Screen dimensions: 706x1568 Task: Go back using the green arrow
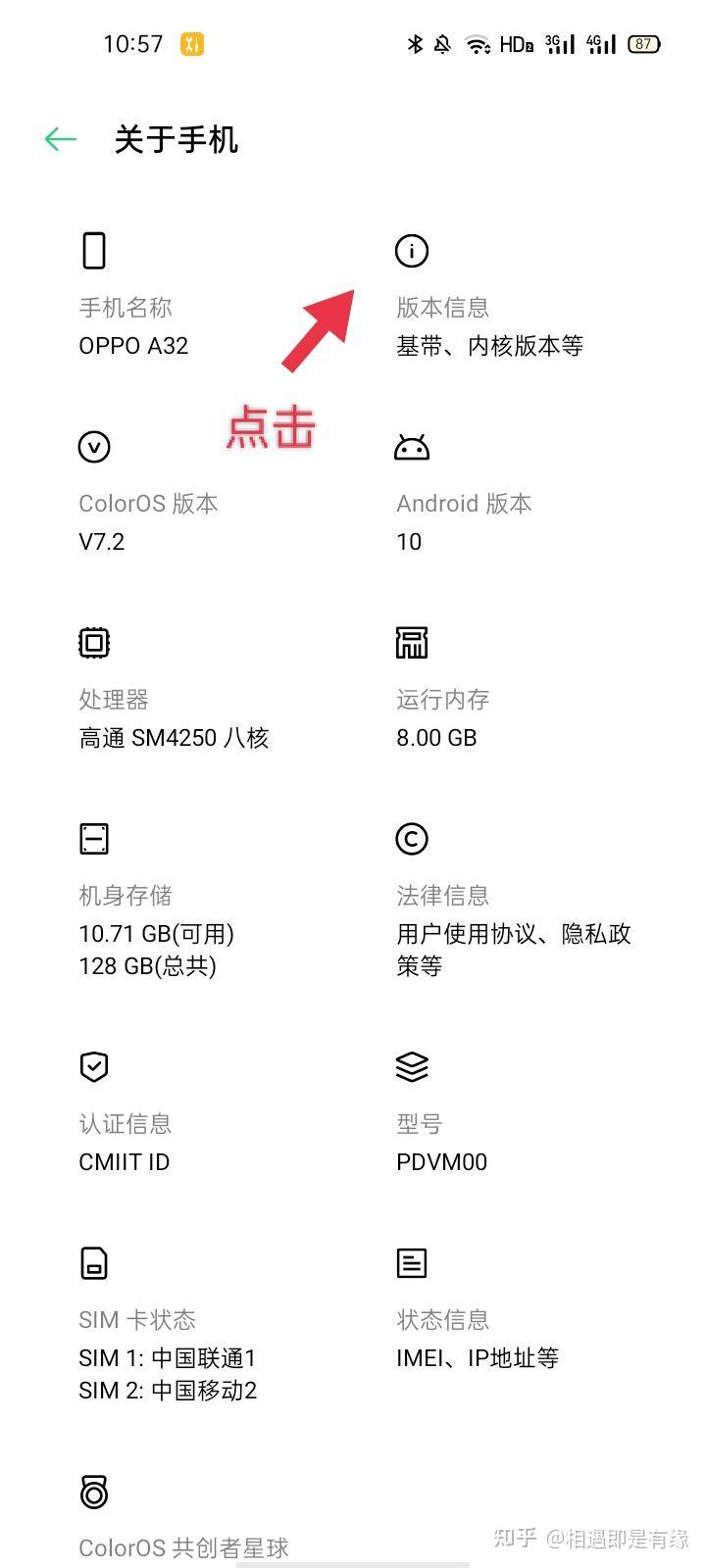pyautogui.click(x=59, y=139)
